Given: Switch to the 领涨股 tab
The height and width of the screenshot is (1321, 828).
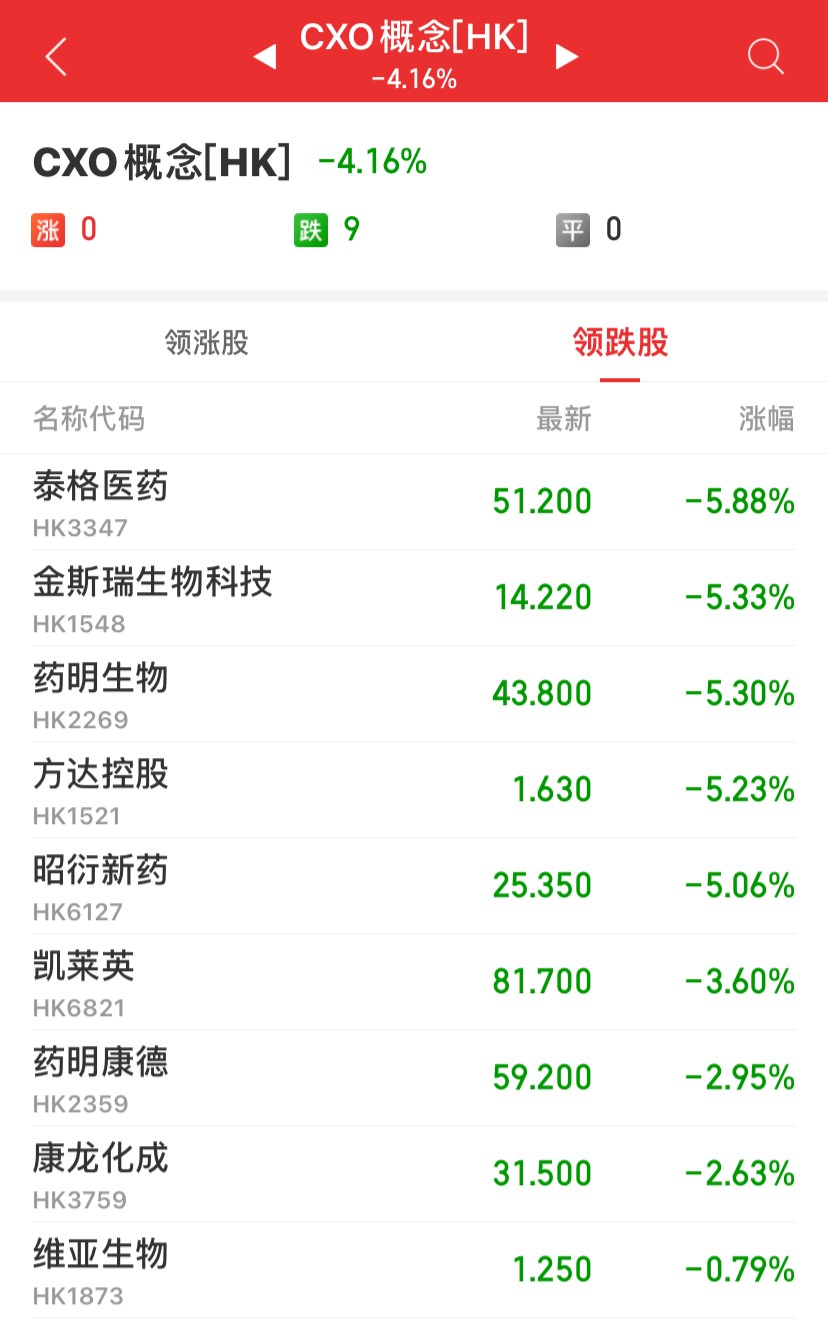Looking at the screenshot, I should point(207,343).
